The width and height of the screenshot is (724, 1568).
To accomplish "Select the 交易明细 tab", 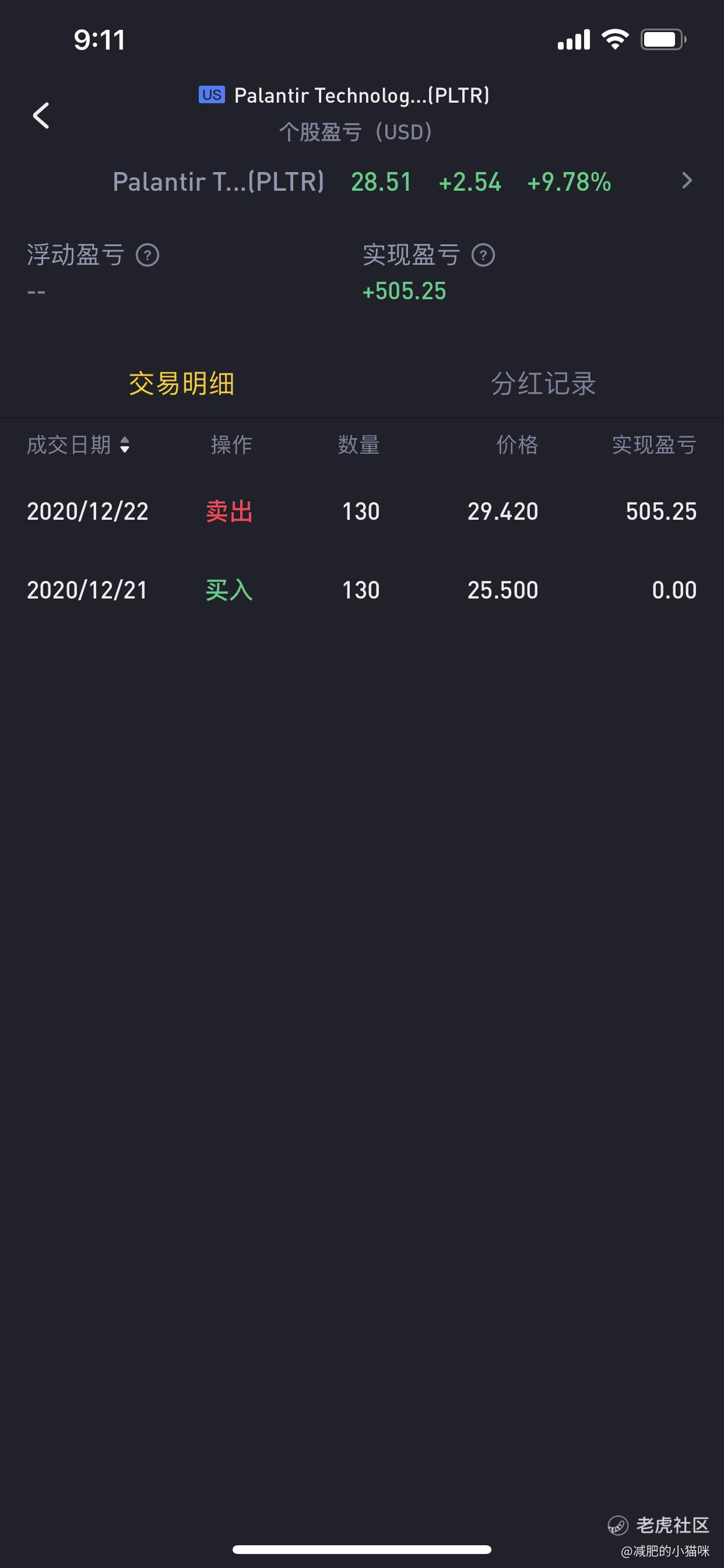I will pyautogui.click(x=181, y=383).
